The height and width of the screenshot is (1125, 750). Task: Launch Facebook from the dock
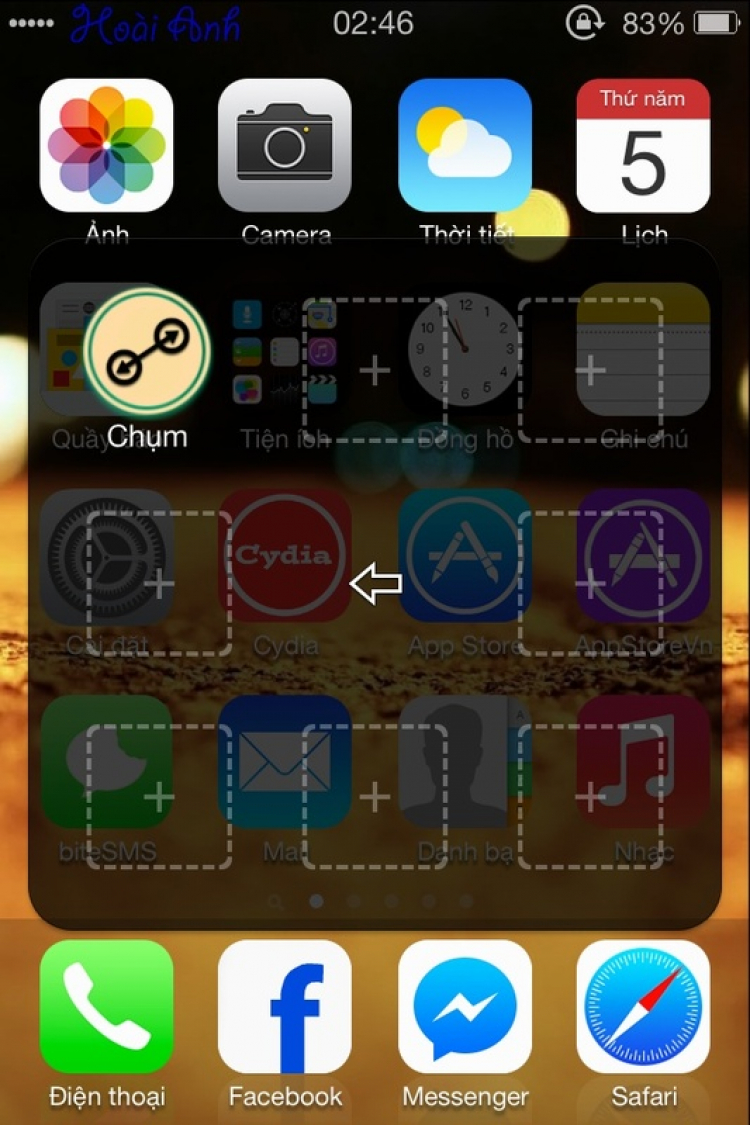285,1006
